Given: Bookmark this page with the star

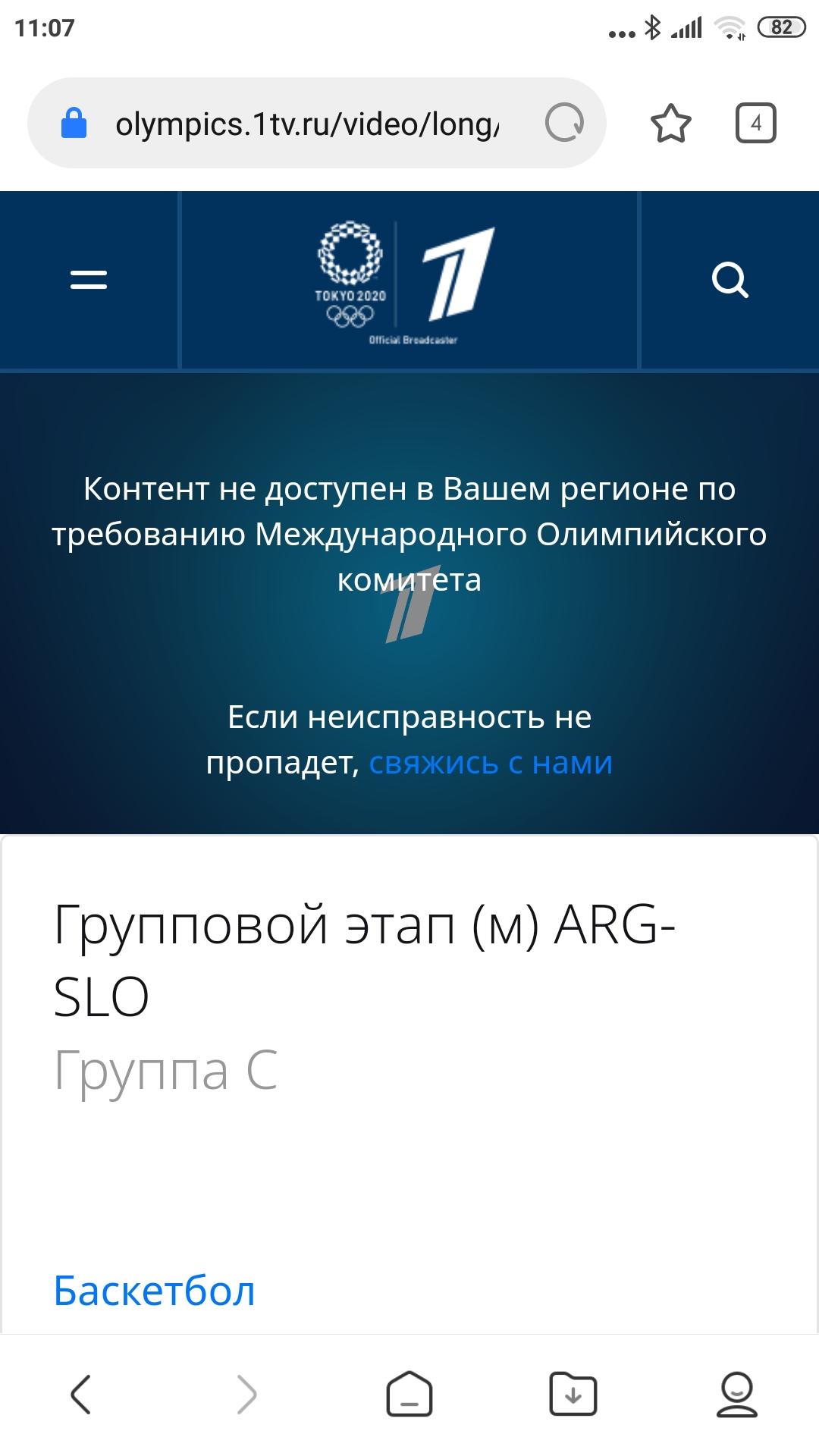Looking at the screenshot, I should (671, 124).
